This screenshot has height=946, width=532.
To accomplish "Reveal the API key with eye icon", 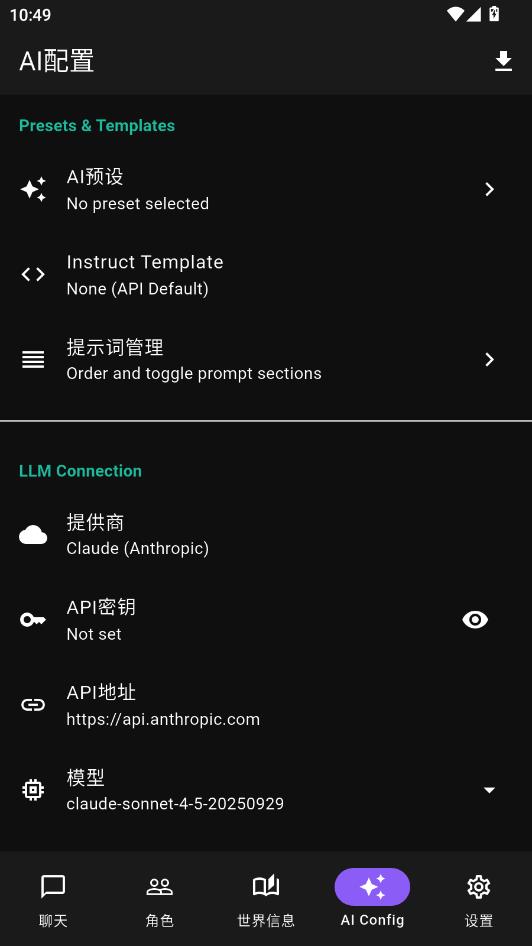I will [475, 620].
